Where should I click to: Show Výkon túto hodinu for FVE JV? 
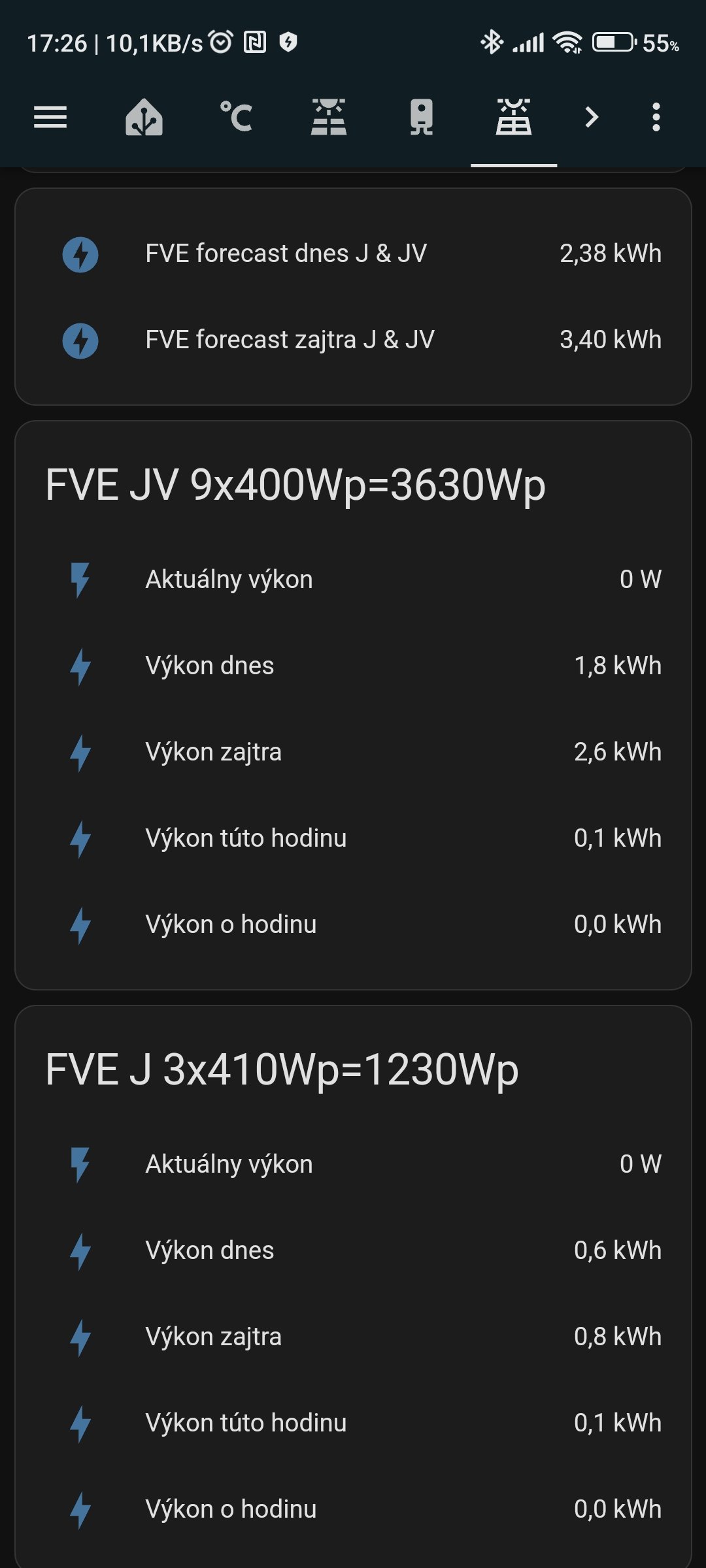click(x=353, y=838)
